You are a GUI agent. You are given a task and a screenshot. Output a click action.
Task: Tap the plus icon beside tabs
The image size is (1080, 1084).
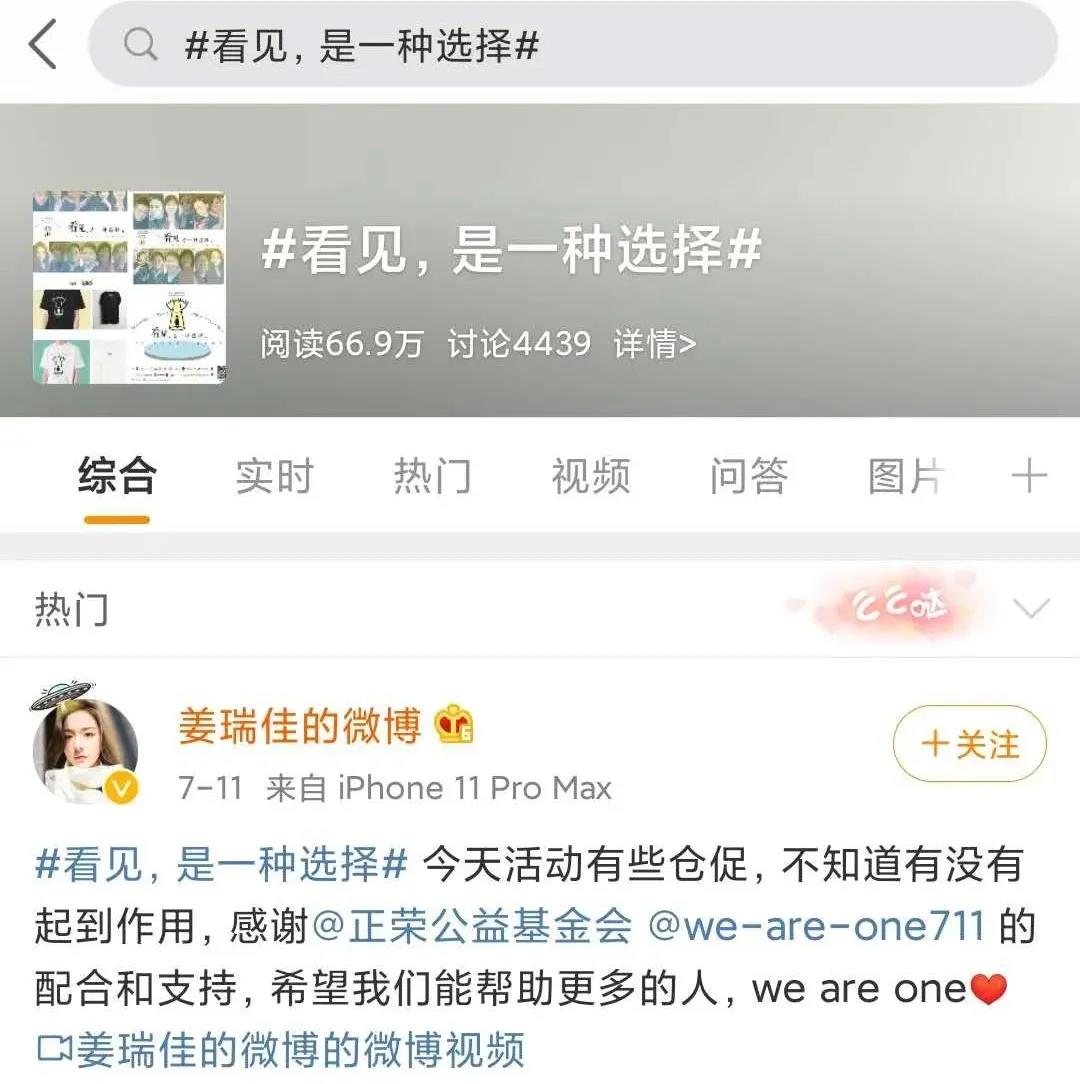pyautogui.click(x=1029, y=477)
